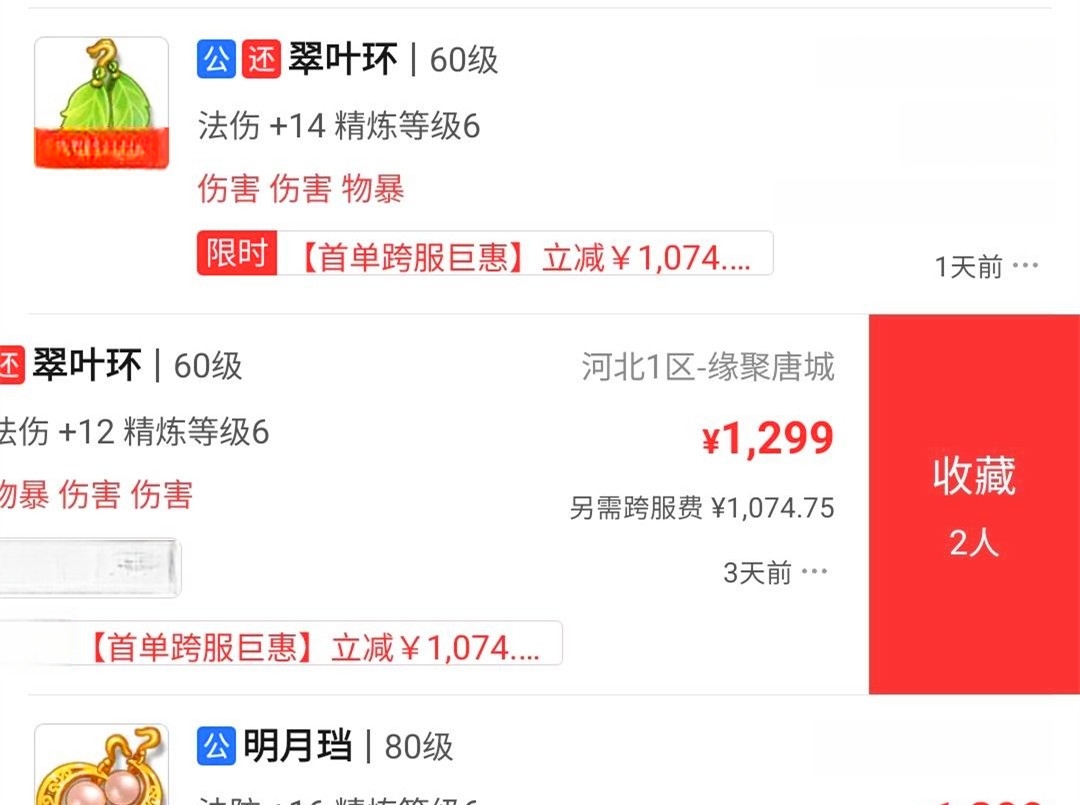1080x805 pixels.
Task: Open more options beside 1天前
Action: [x=1026, y=266]
